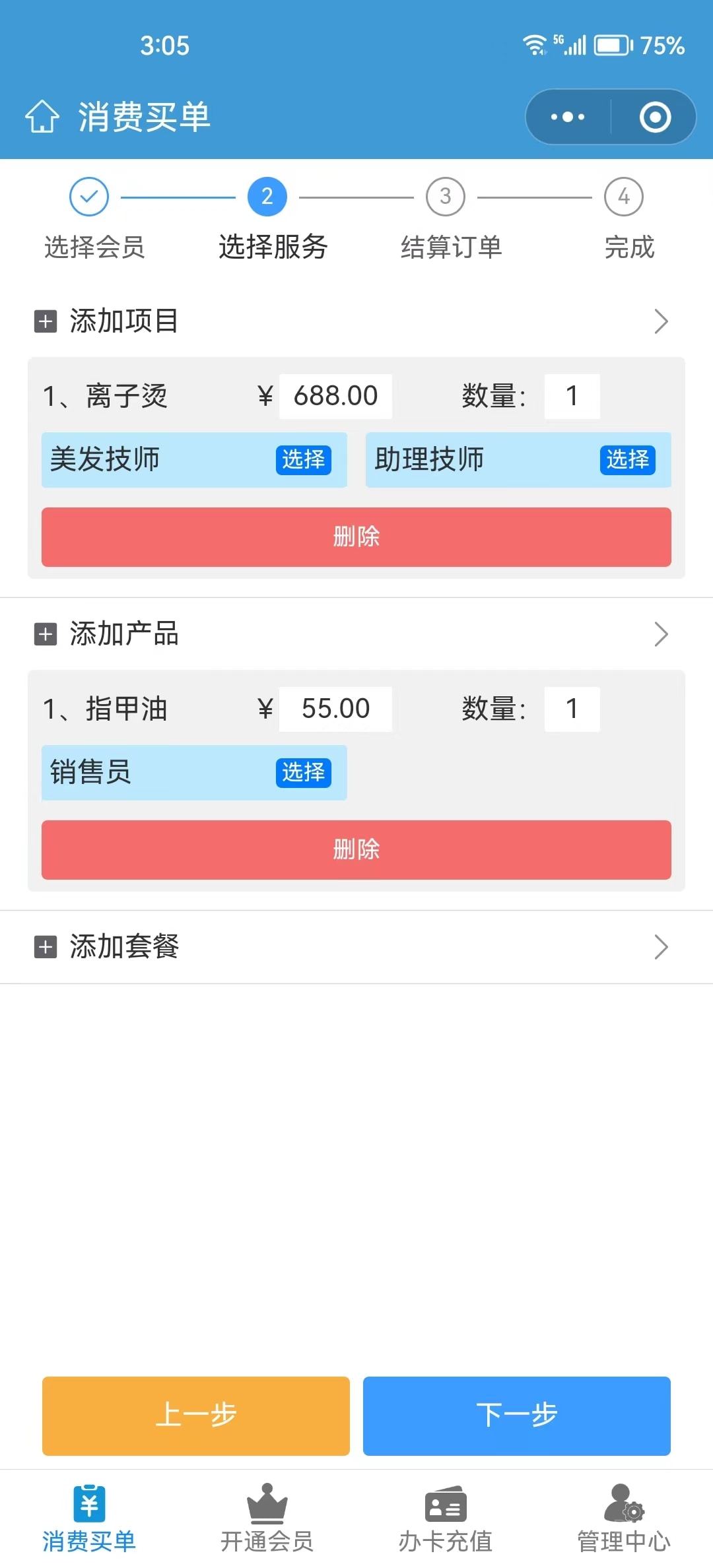Tap the home icon beside 消费买单
Screen dimensions: 713x1568
tap(42, 117)
